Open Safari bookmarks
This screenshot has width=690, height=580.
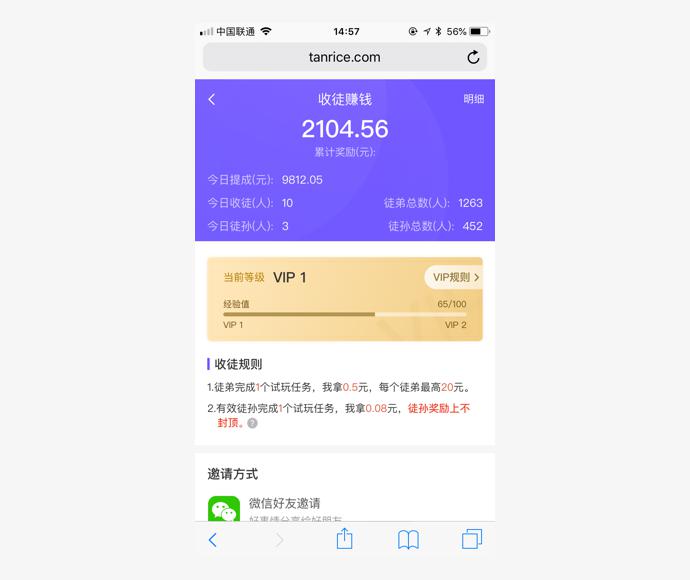point(408,540)
